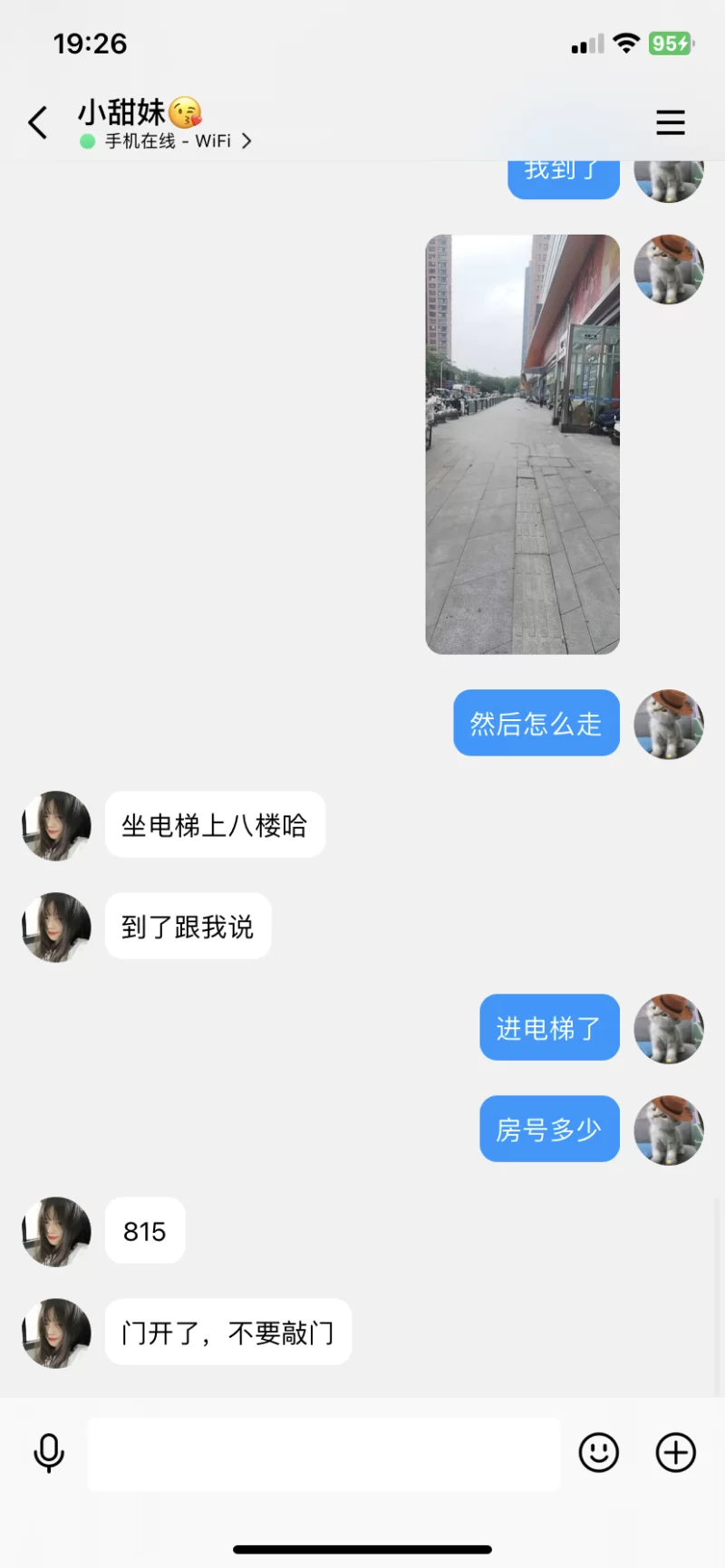This screenshot has width=725, height=1568.
Task: Open my avatar next to 房号多少
Action: coord(669,1130)
